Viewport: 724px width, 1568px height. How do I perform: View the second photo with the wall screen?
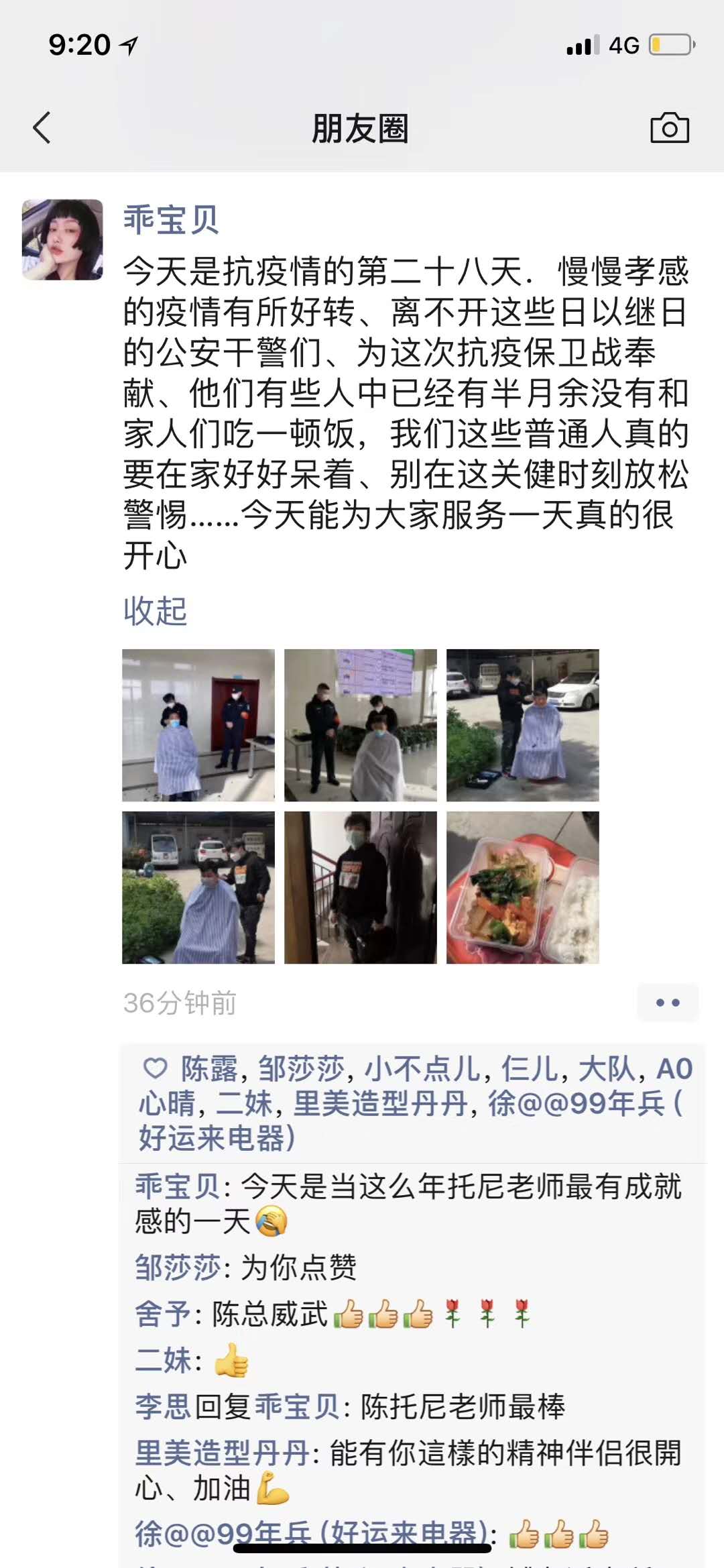tap(361, 725)
